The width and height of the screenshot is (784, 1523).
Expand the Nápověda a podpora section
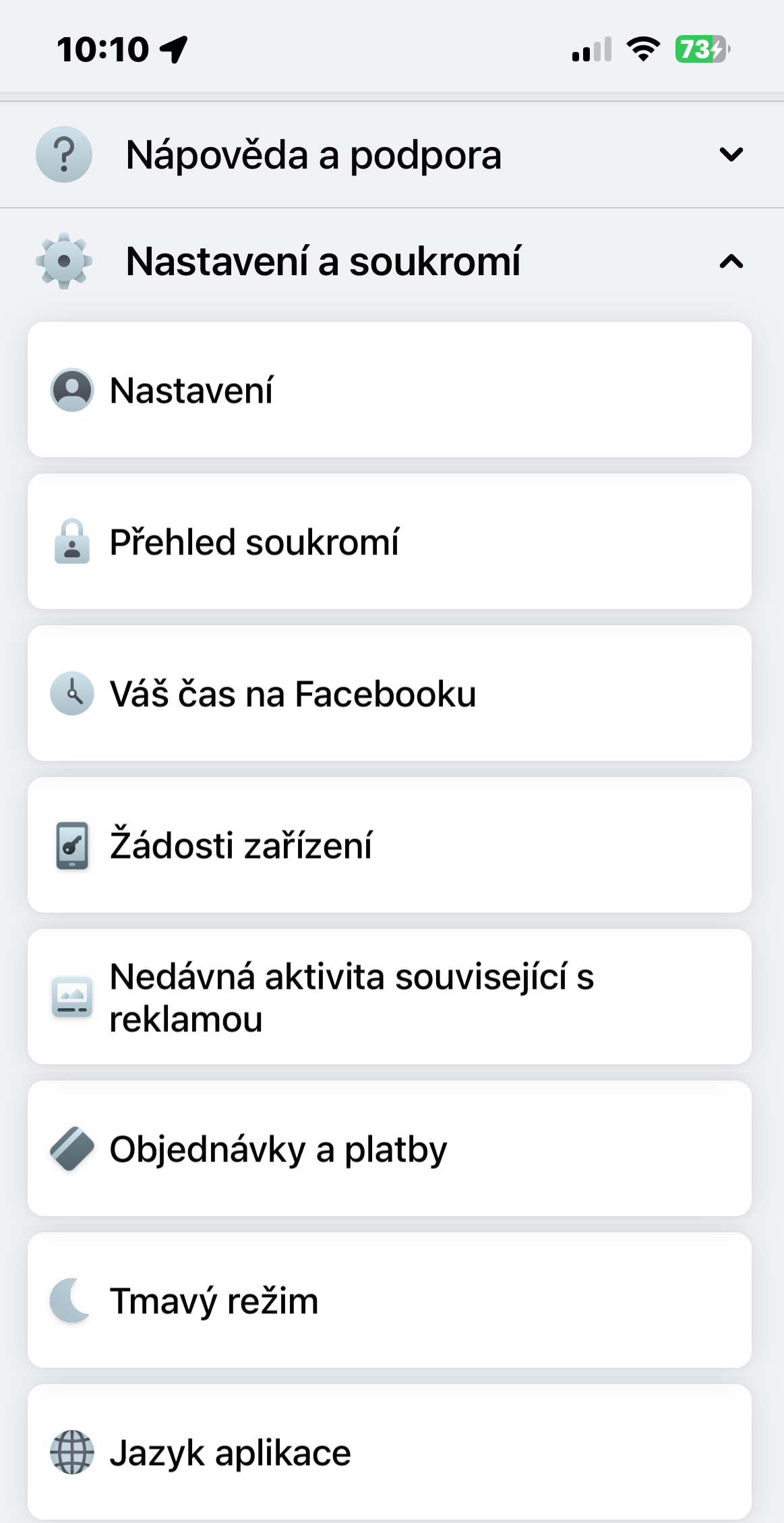391,155
